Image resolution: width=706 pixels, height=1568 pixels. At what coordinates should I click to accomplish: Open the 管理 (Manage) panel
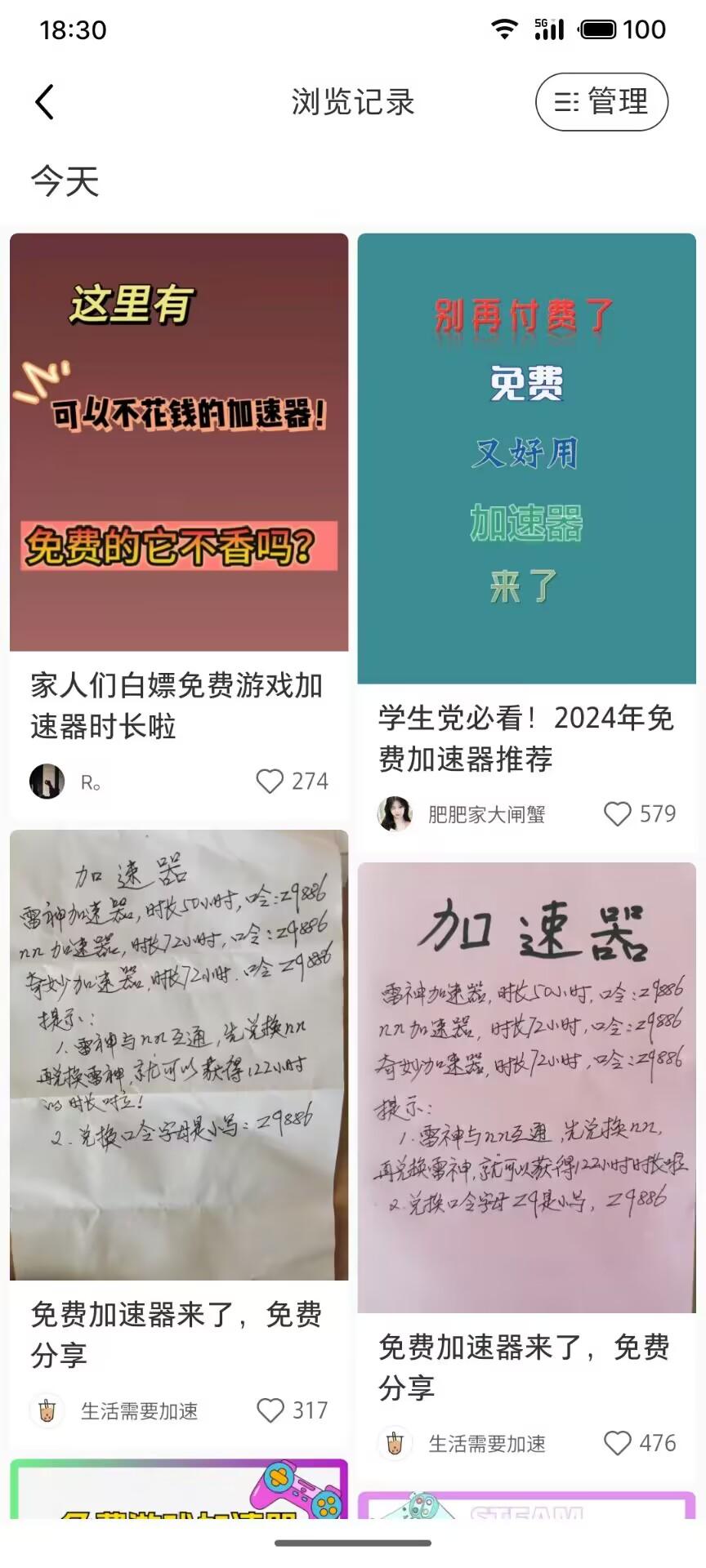pyautogui.click(x=601, y=101)
